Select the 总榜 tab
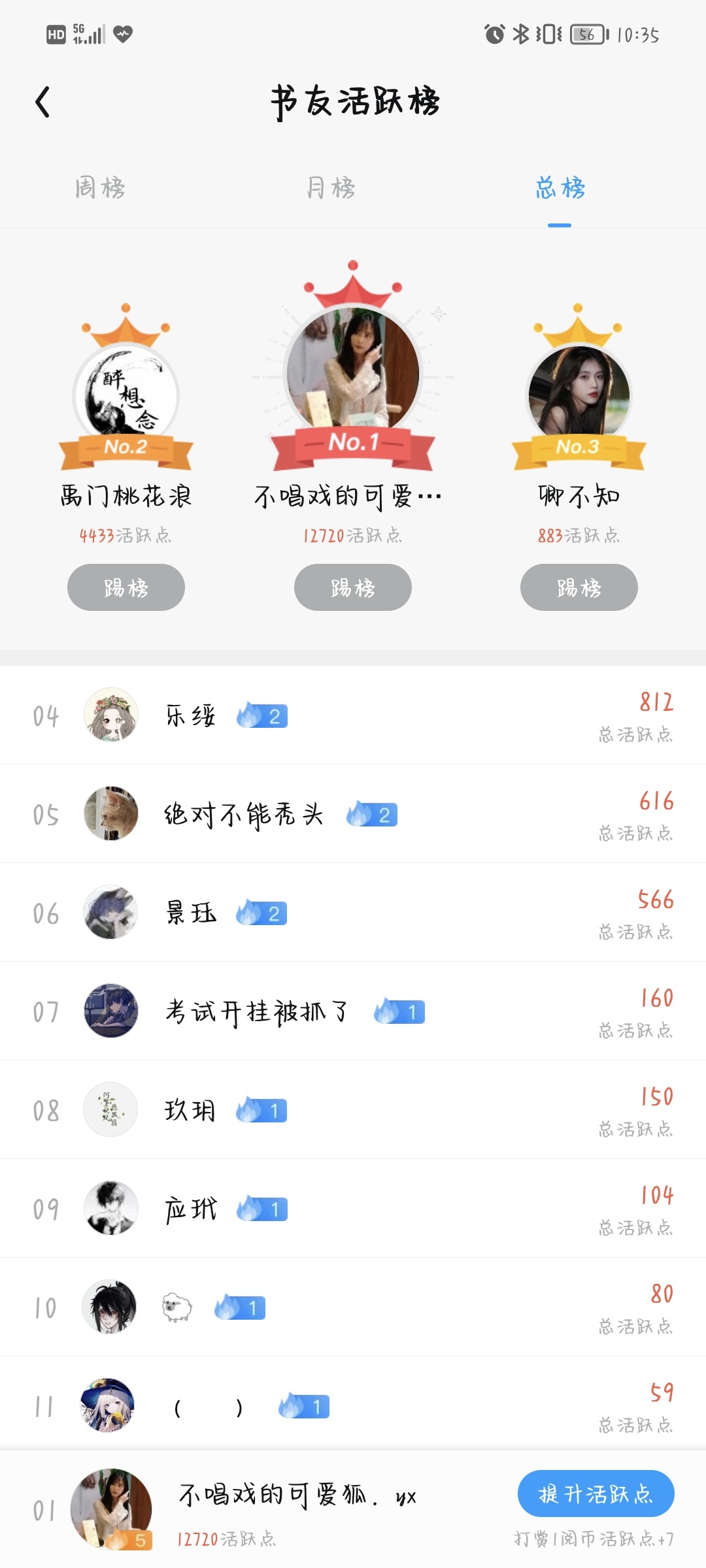 [560, 188]
